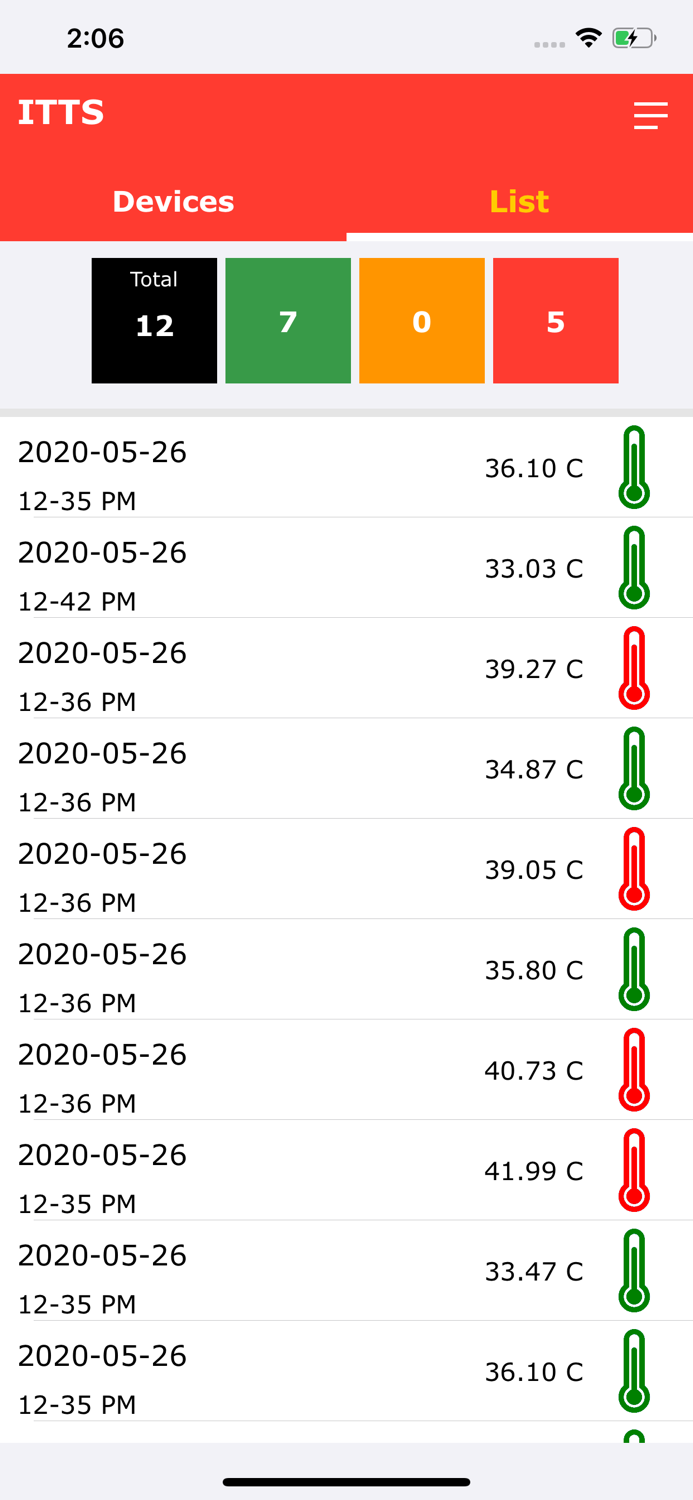This screenshot has height=1500, width=693.
Task: Choose the orange tile showing 0
Action: [422, 321]
